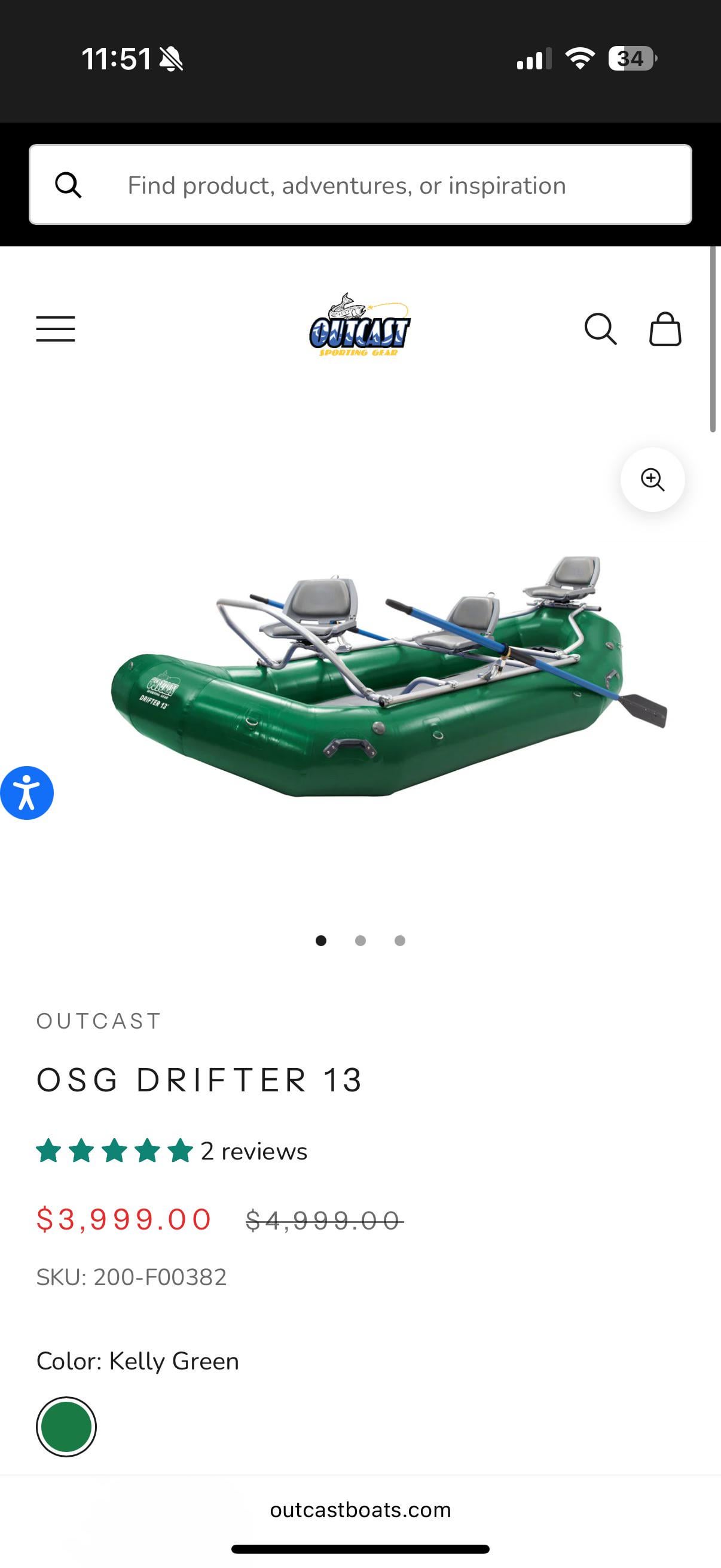Image resolution: width=721 pixels, height=1568 pixels.
Task: Tap the product search field at top
Action: tap(360, 185)
